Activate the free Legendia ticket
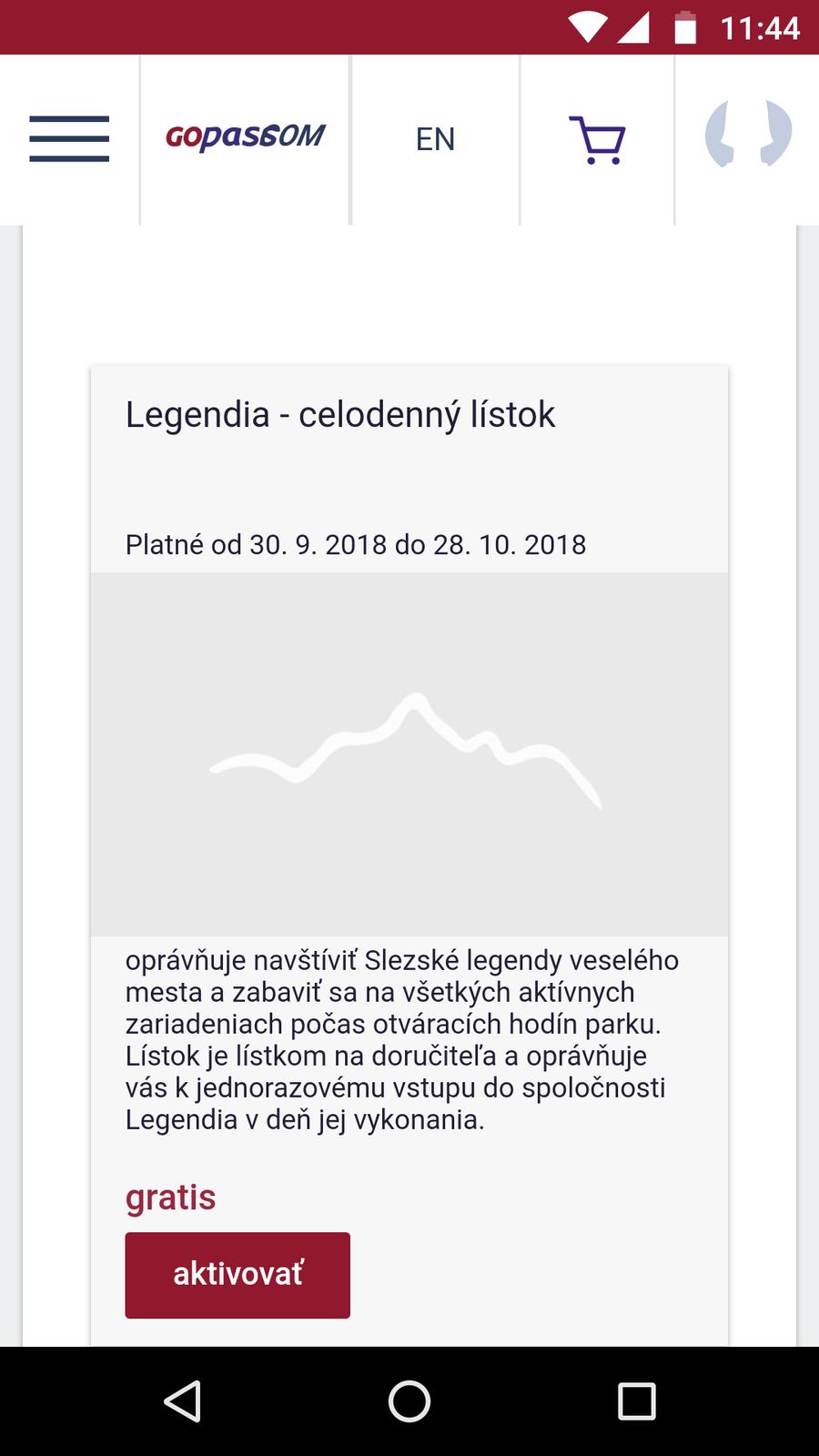Viewport: 819px width, 1456px height. pos(238,1274)
